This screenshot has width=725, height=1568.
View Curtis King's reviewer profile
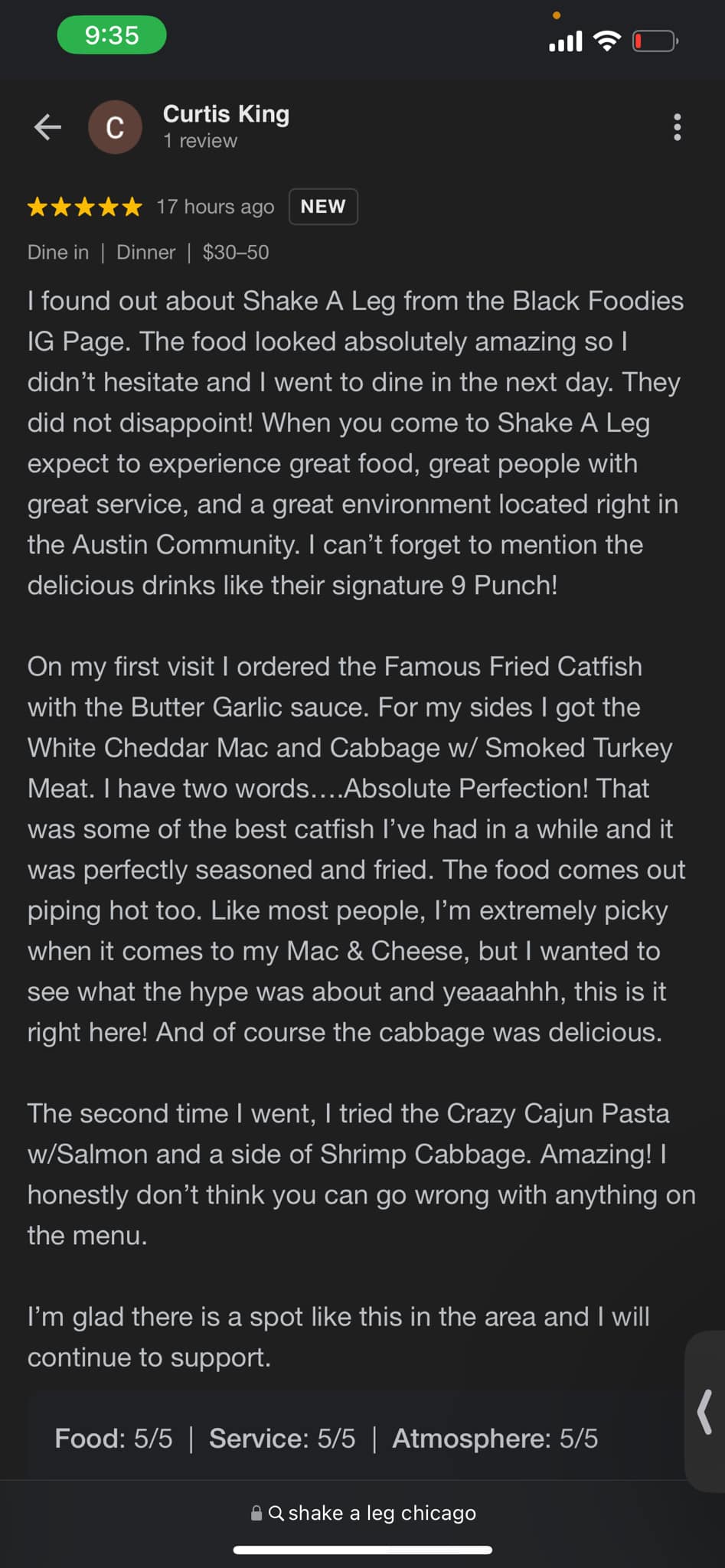[226, 114]
